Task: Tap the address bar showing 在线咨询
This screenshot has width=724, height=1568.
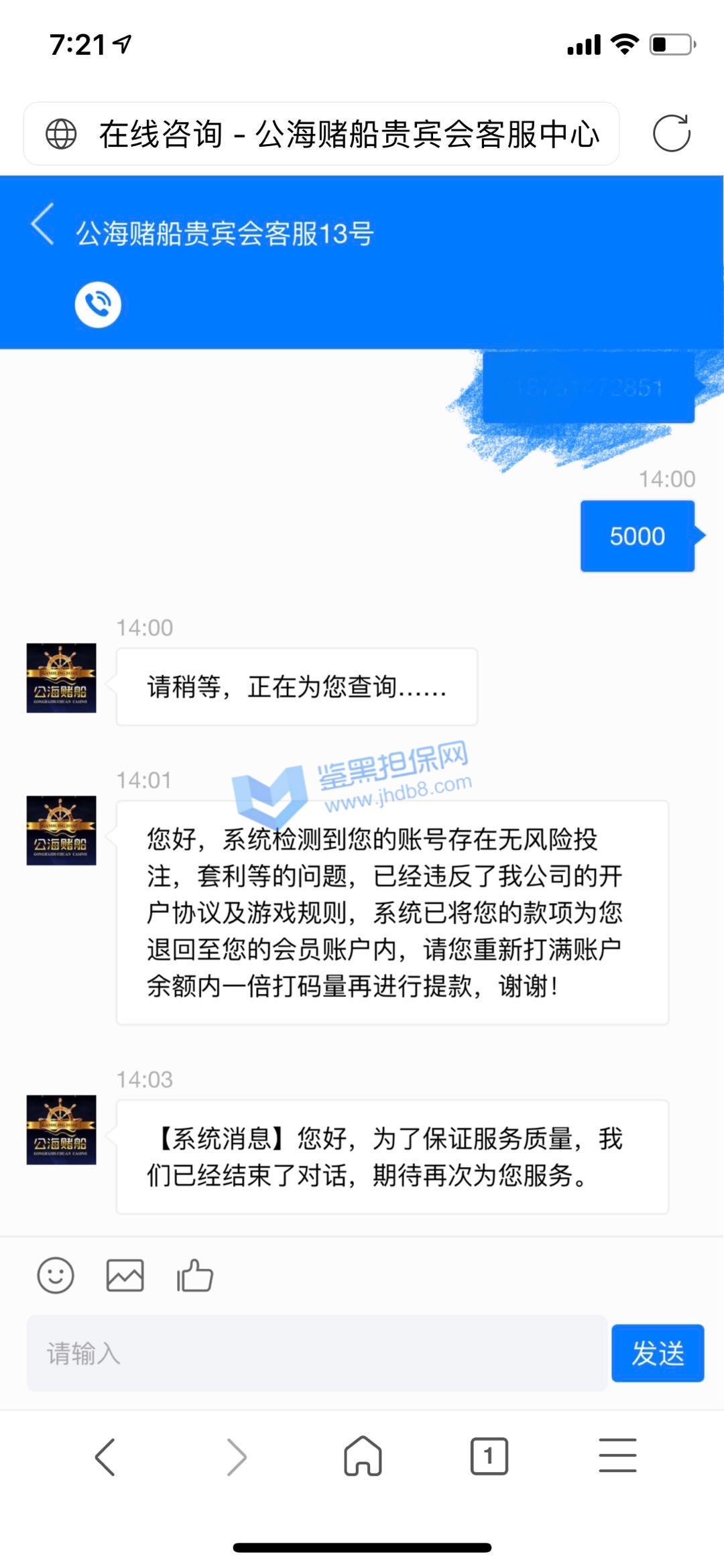Action: (322, 133)
